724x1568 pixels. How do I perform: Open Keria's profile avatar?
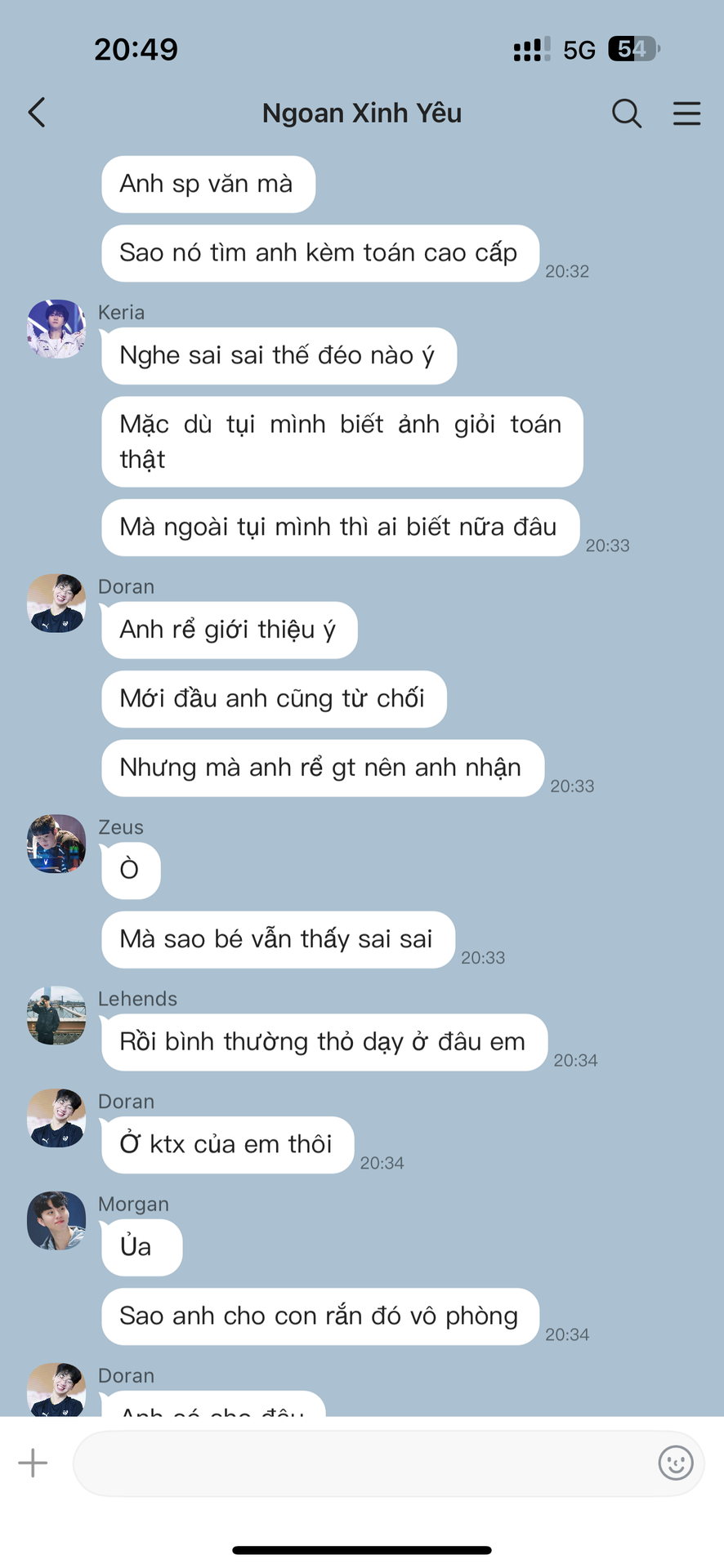(56, 329)
